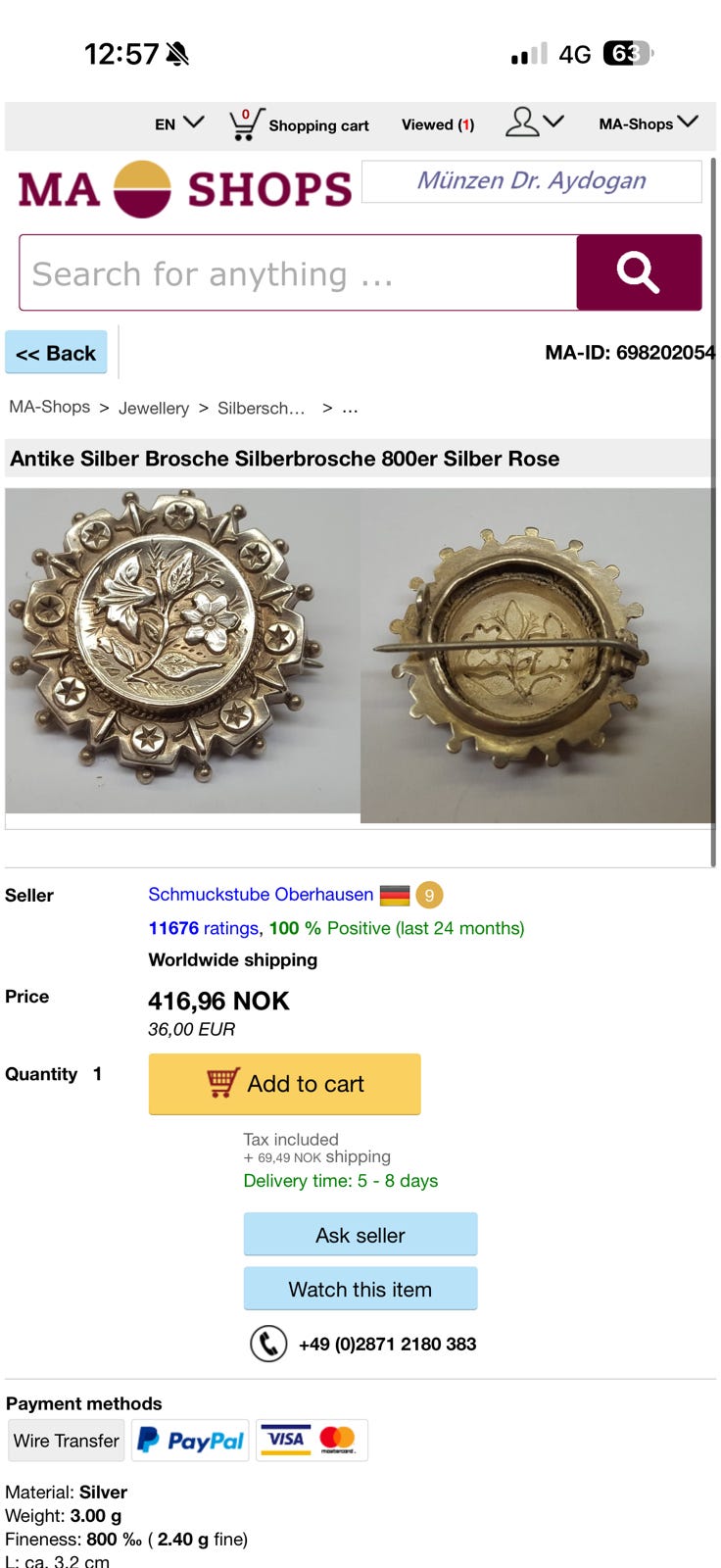Click the Watch this item button
Viewport: 721px width, 1568px height.
pos(360,1288)
